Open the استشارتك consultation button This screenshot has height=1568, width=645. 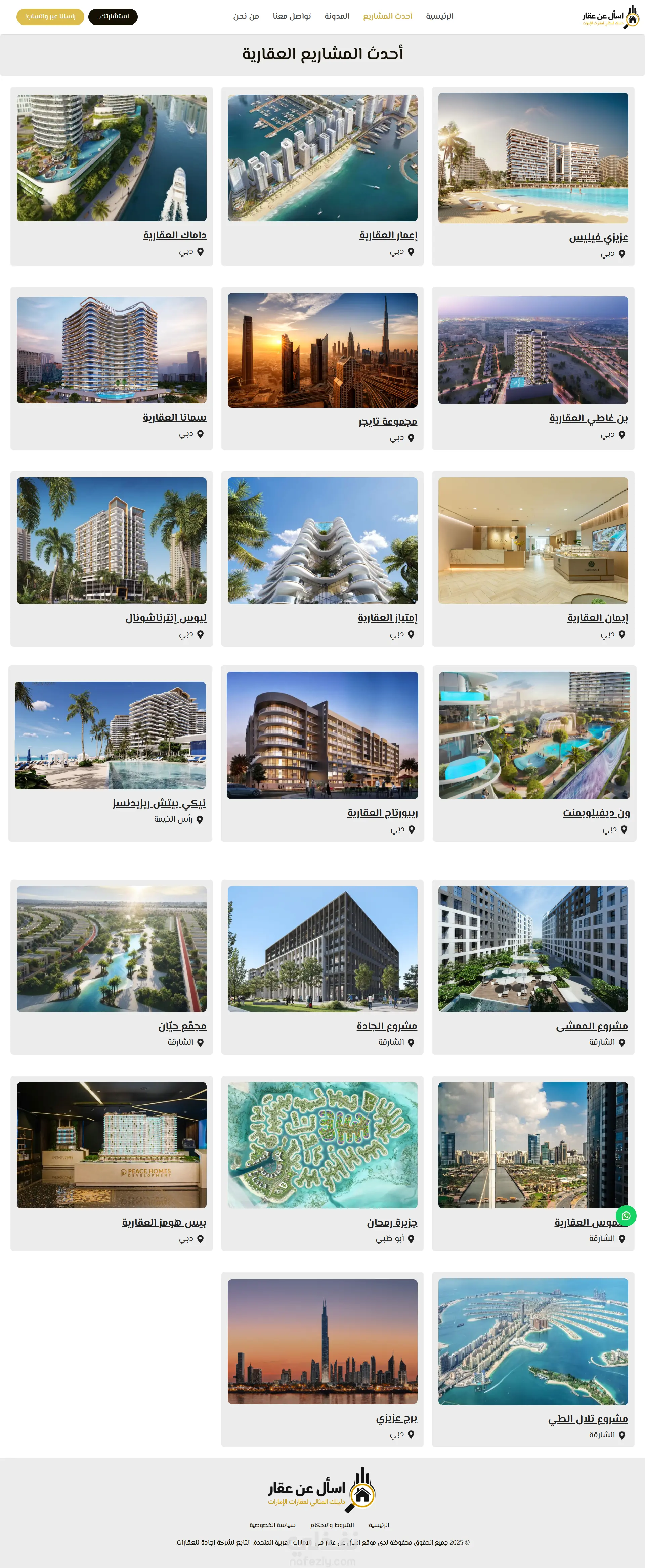click(113, 16)
